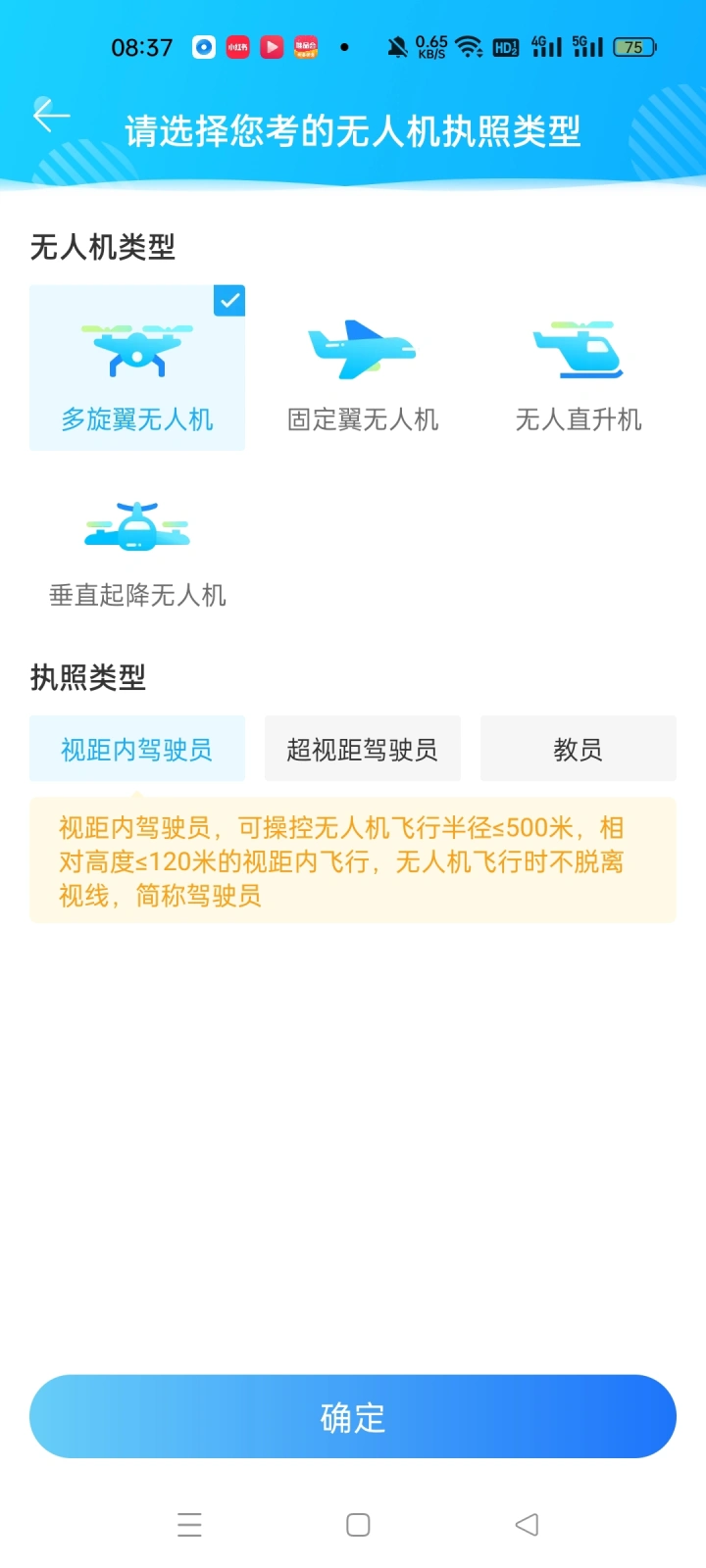Confirm selection with 确定 button
706x1568 pixels.
(x=353, y=1416)
